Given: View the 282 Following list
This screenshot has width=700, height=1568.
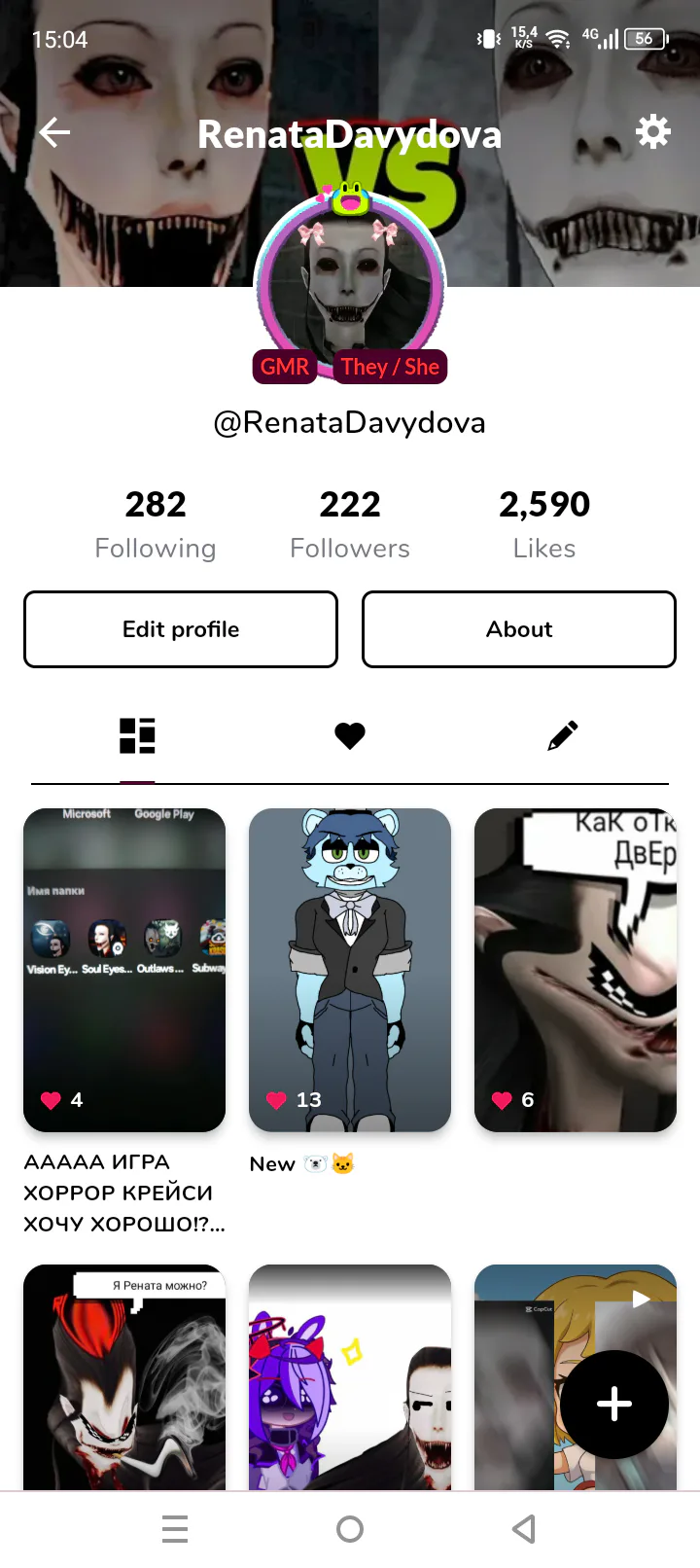Looking at the screenshot, I should tap(156, 523).
